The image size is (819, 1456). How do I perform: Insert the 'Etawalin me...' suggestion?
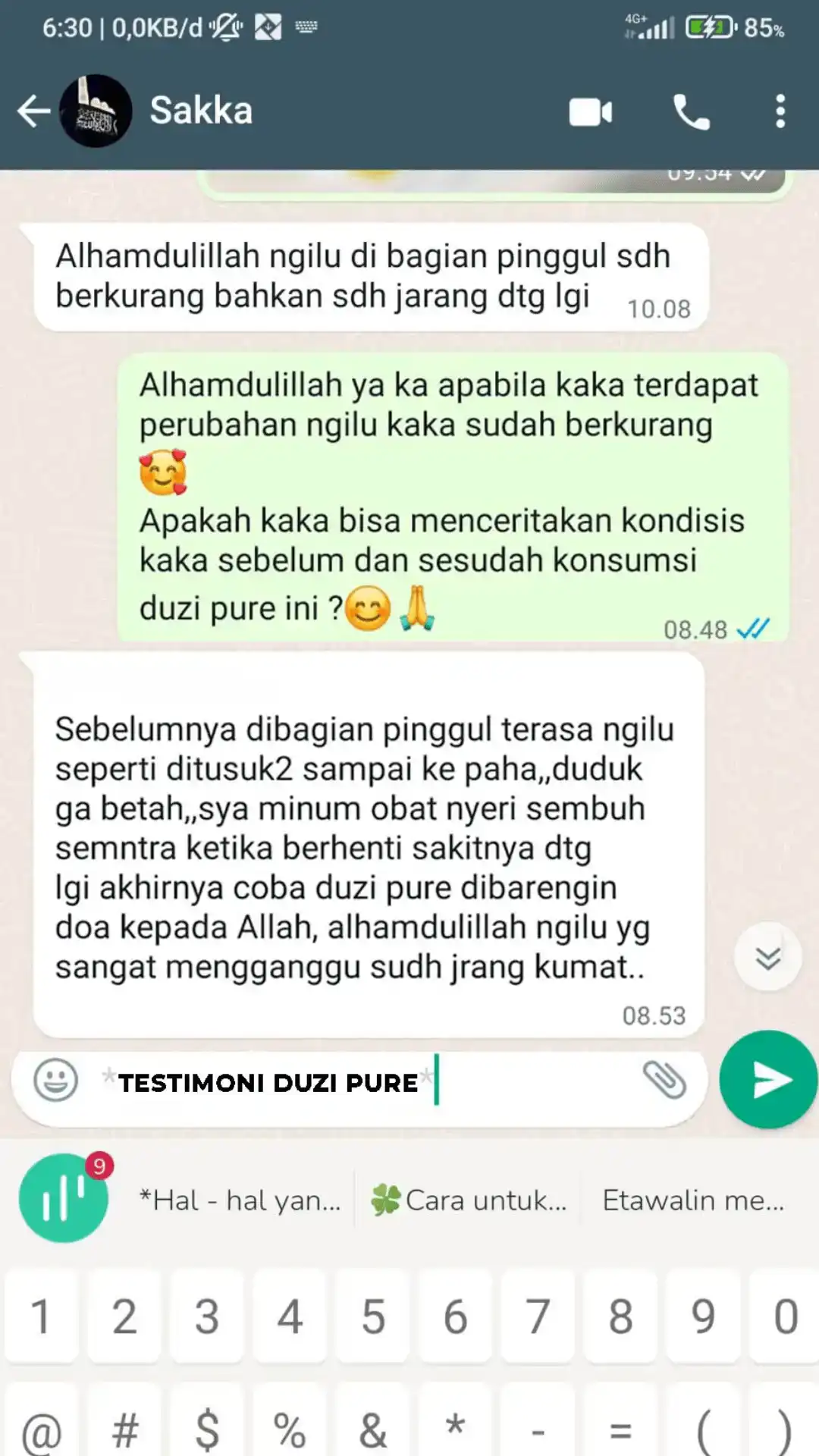tap(693, 1200)
